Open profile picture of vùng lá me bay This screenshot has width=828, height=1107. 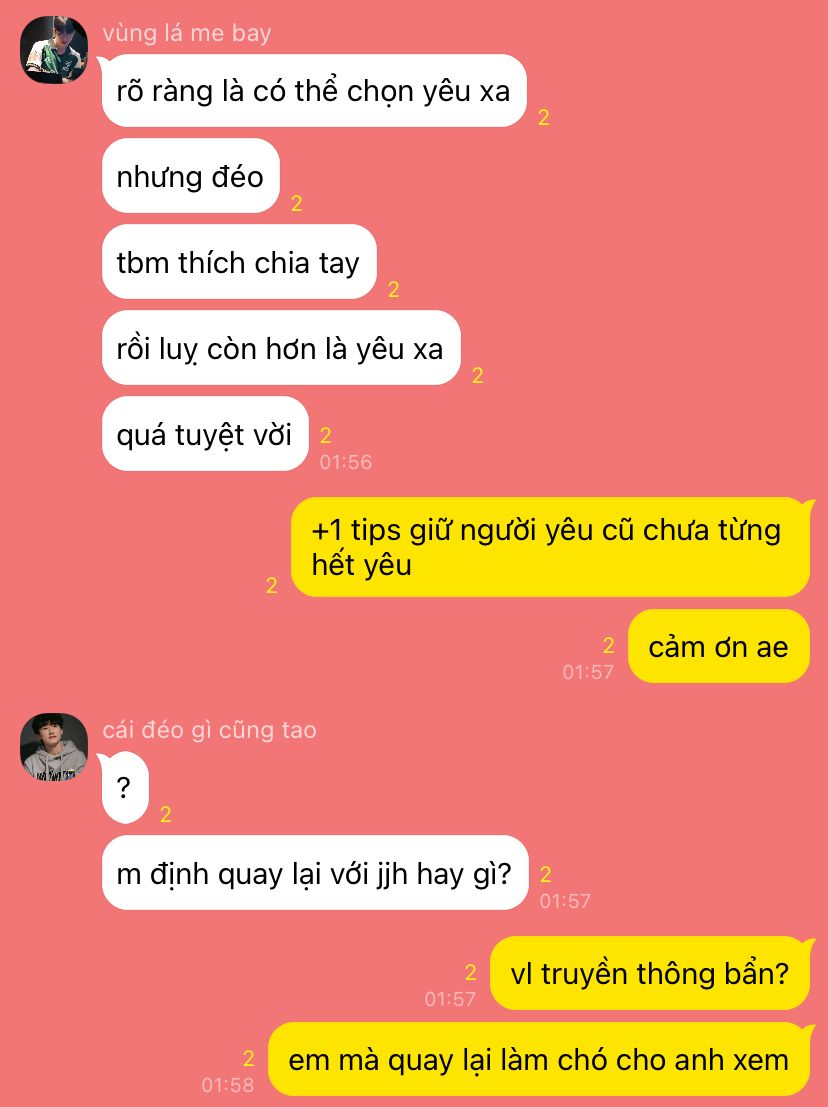(54, 49)
